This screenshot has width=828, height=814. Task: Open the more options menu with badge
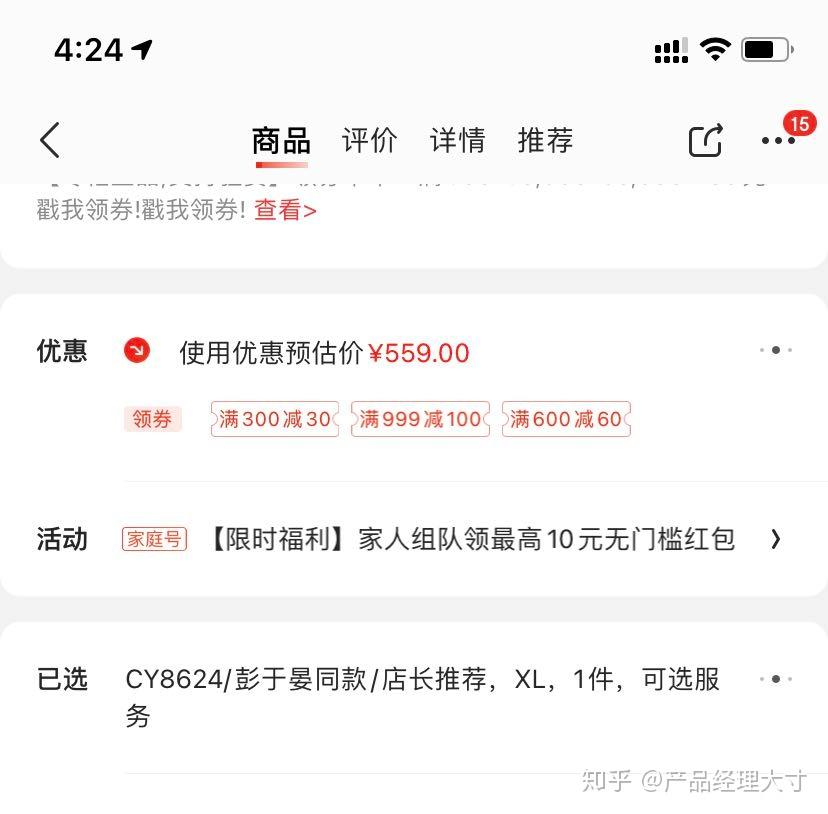click(x=778, y=140)
